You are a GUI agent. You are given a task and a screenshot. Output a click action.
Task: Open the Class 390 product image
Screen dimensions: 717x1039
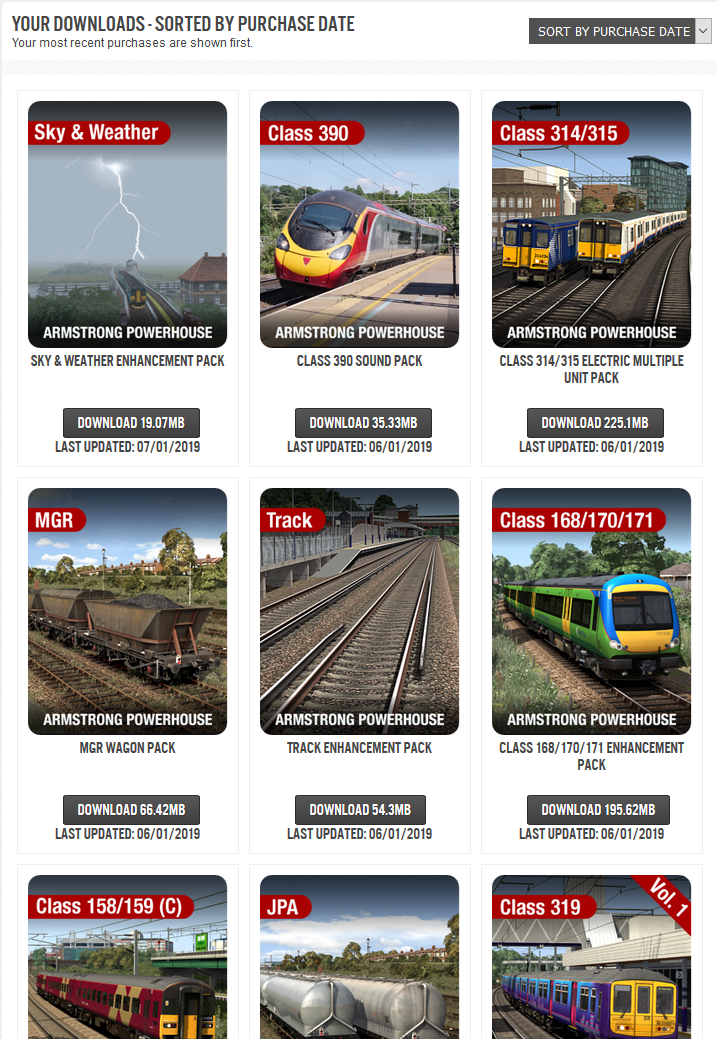point(359,225)
